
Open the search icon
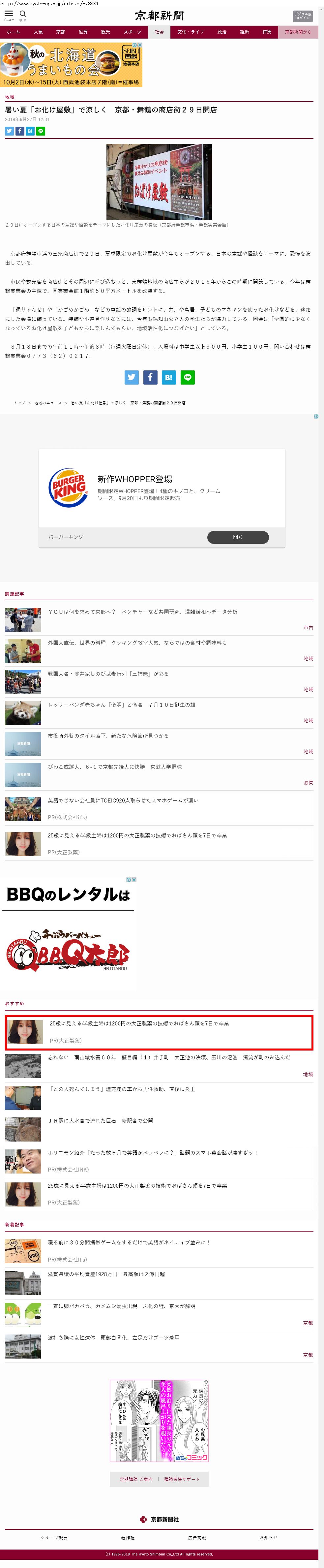23,14
